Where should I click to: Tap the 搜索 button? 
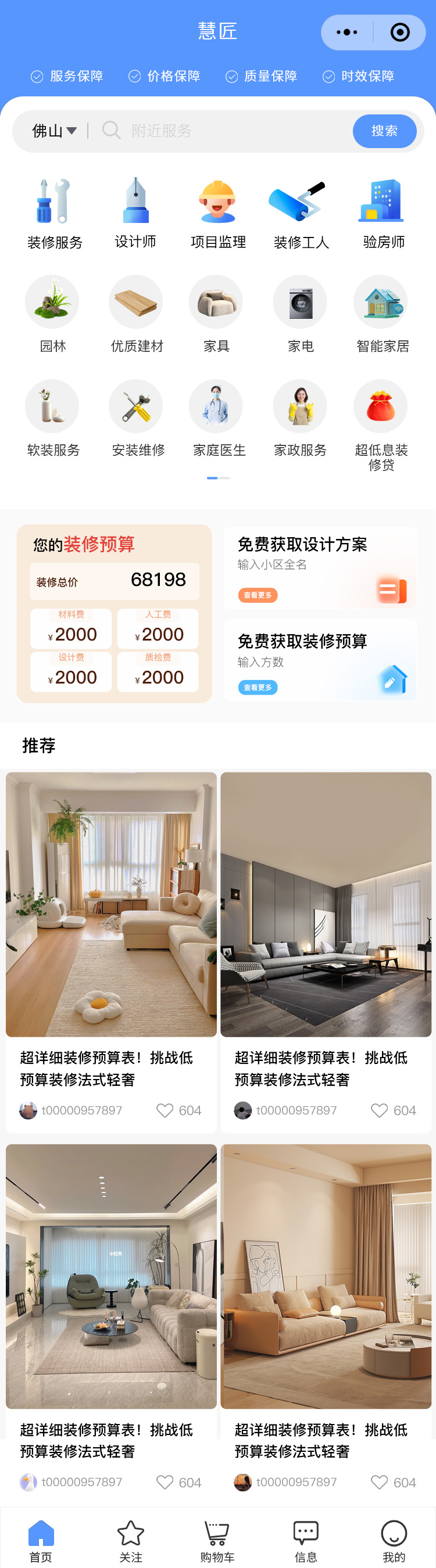tap(384, 131)
